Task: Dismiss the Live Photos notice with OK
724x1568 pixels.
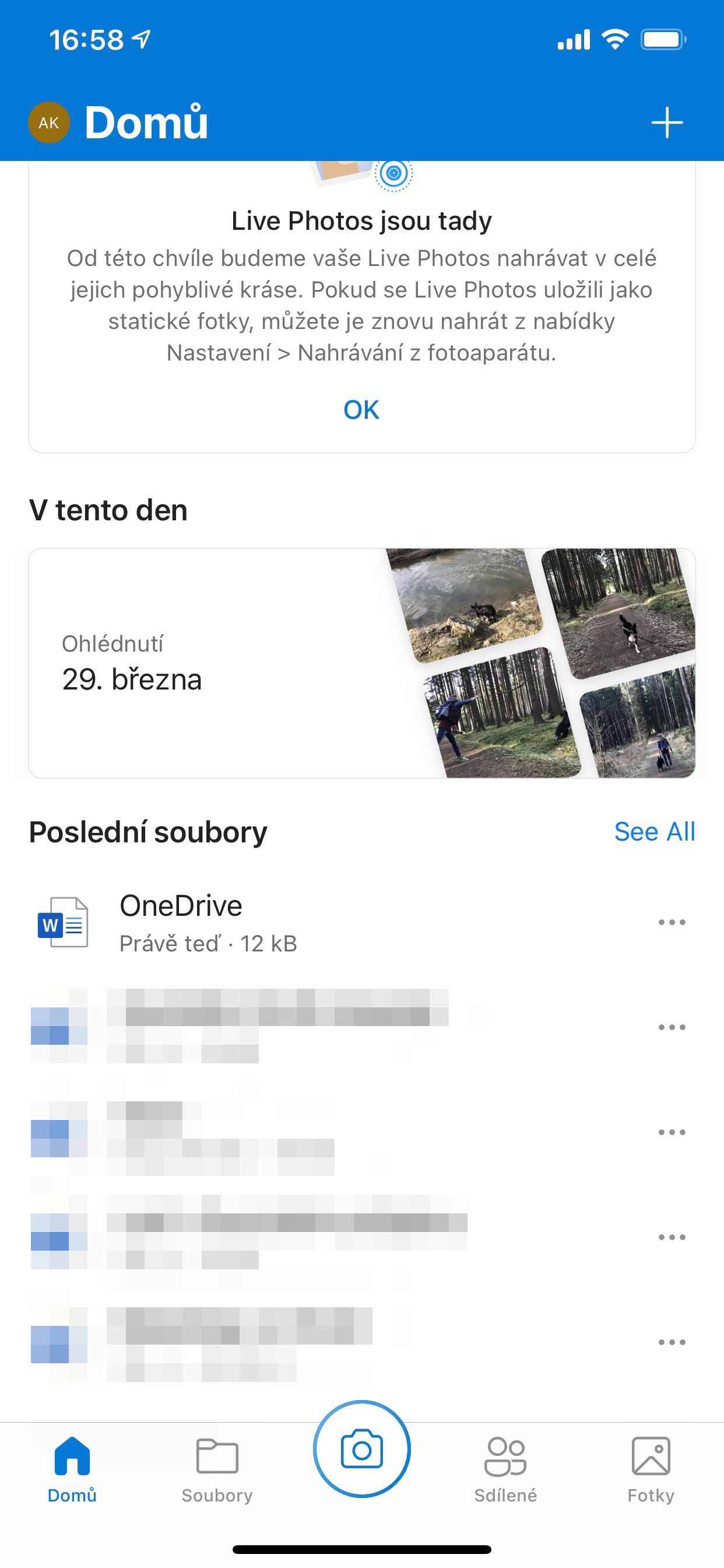Action: (x=361, y=409)
